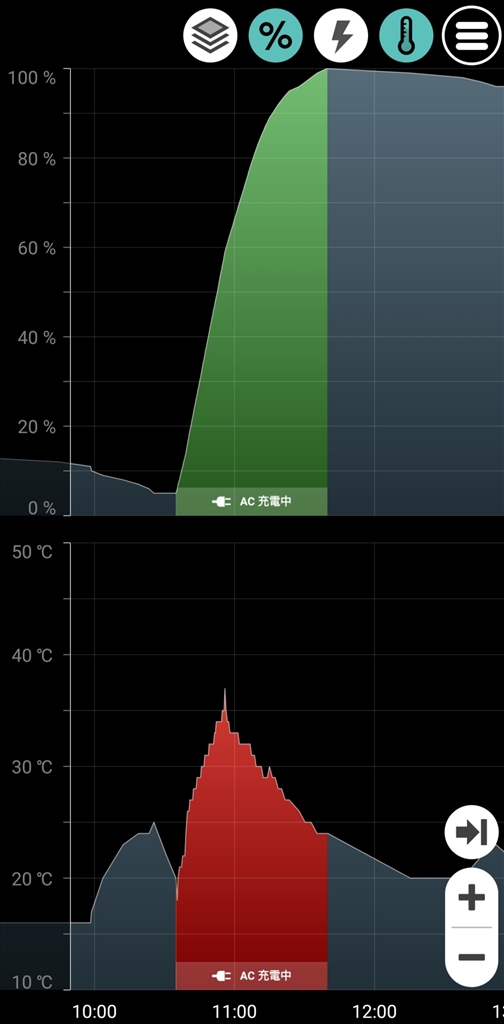This screenshot has width=504, height=1024.
Task: Toggle the battery percentage graph
Action: click(x=276, y=36)
